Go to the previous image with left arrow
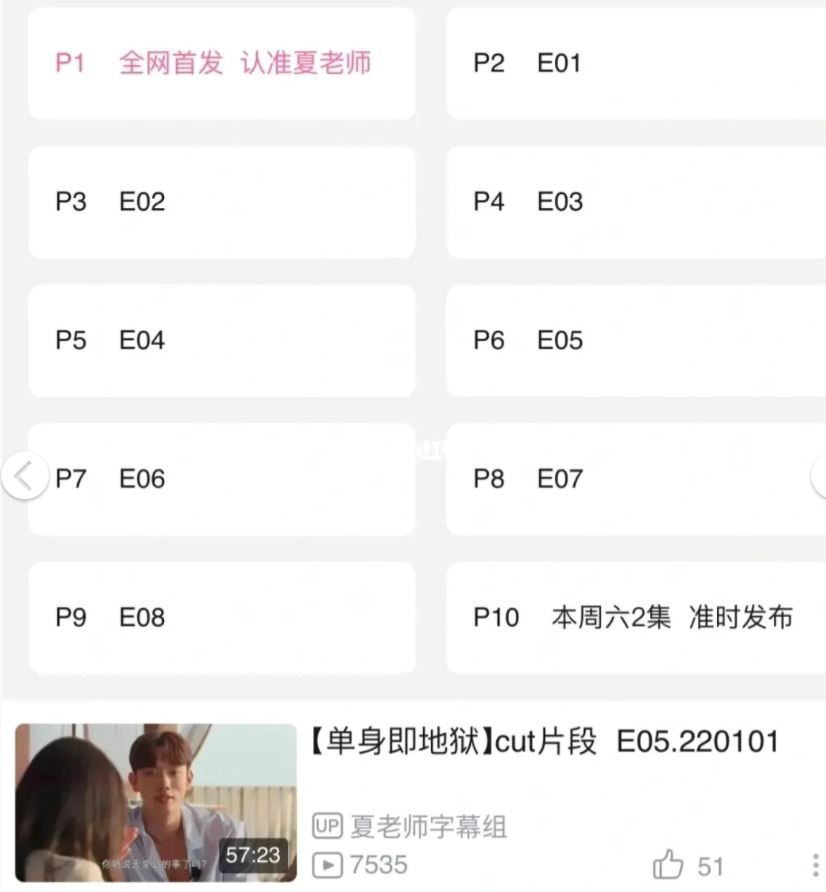The height and width of the screenshot is (892, 826). (x=23, y=477)
